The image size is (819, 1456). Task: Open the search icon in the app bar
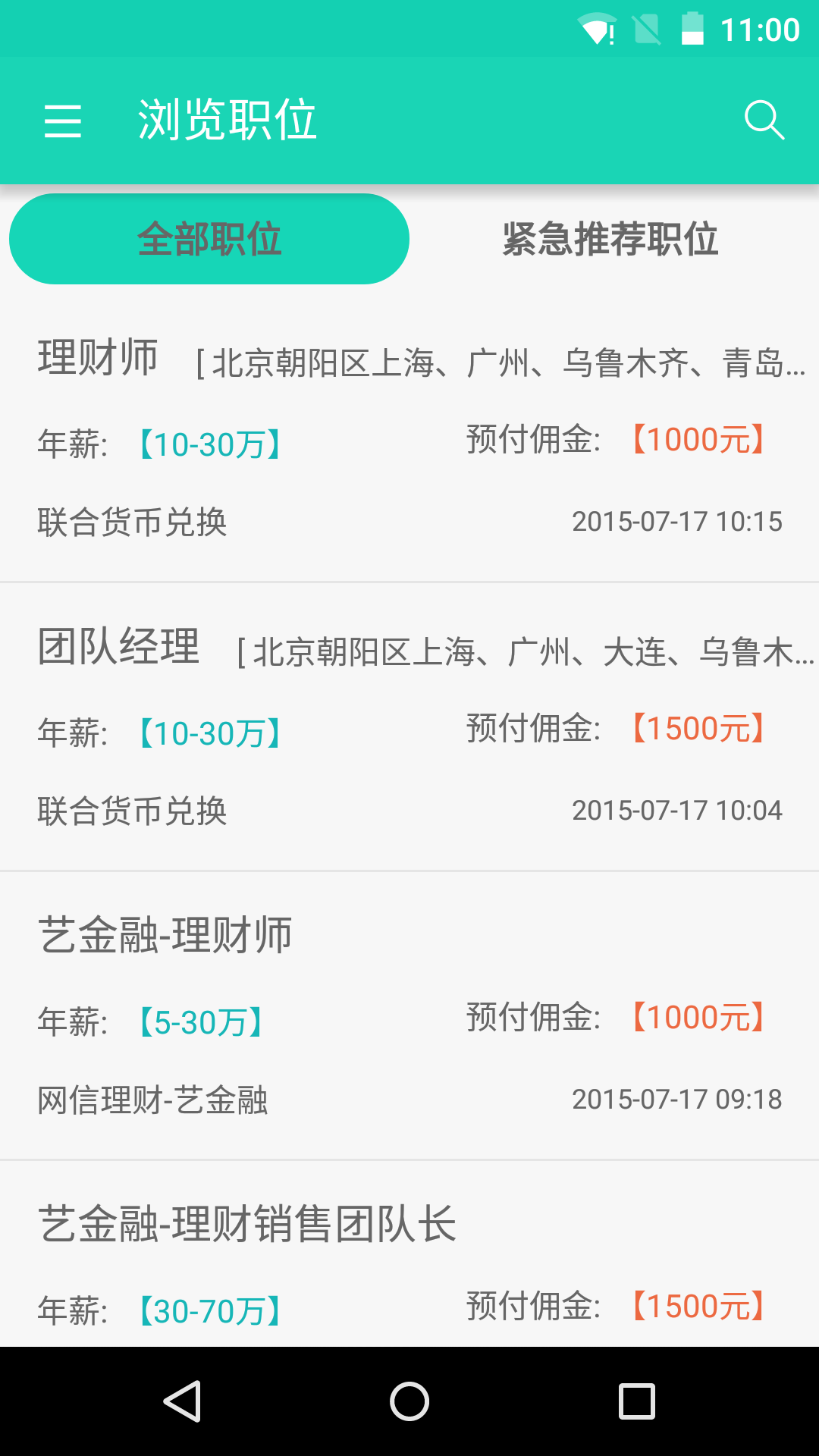764,121
